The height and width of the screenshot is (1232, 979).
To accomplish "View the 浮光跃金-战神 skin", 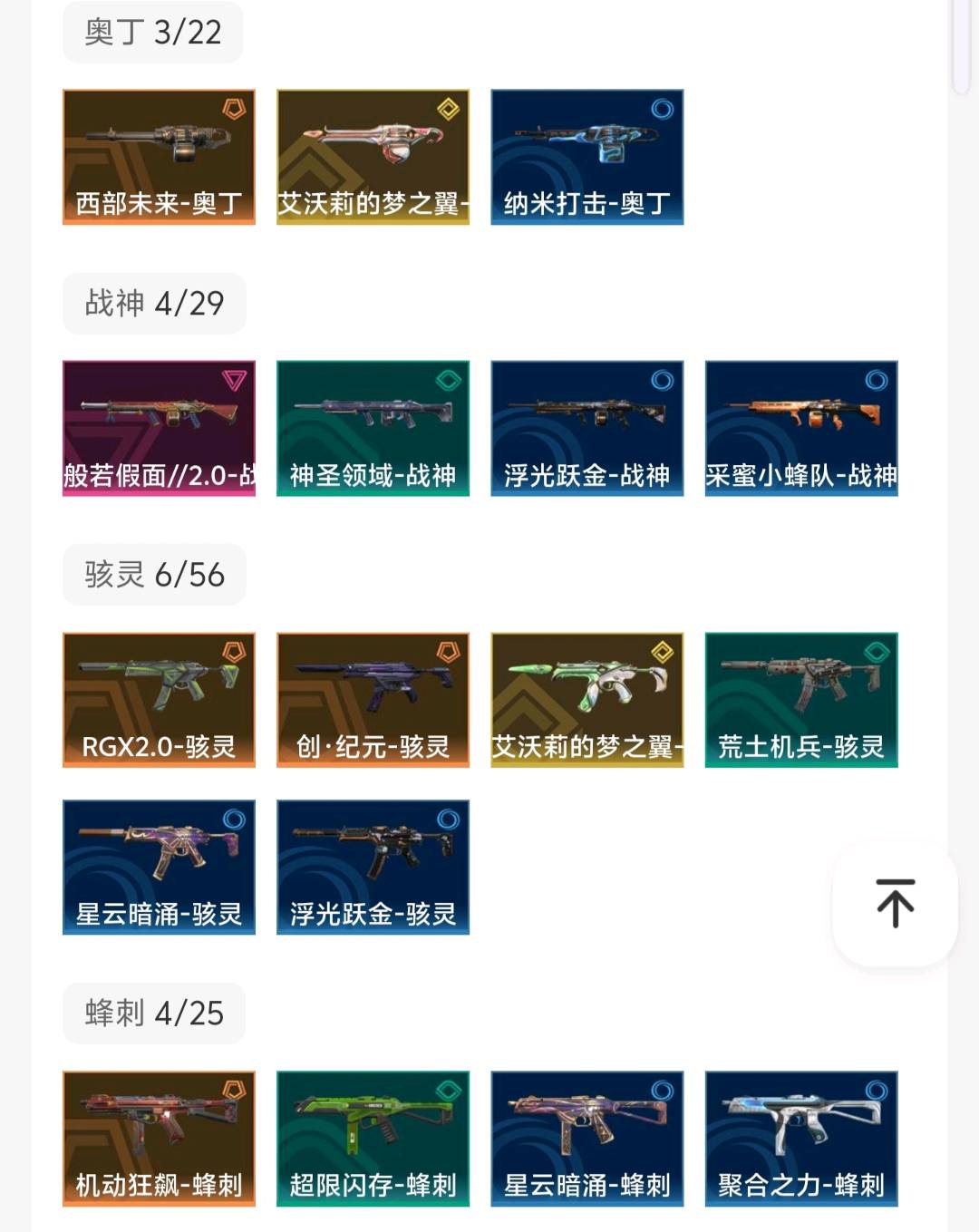I will tap(586, 428).
